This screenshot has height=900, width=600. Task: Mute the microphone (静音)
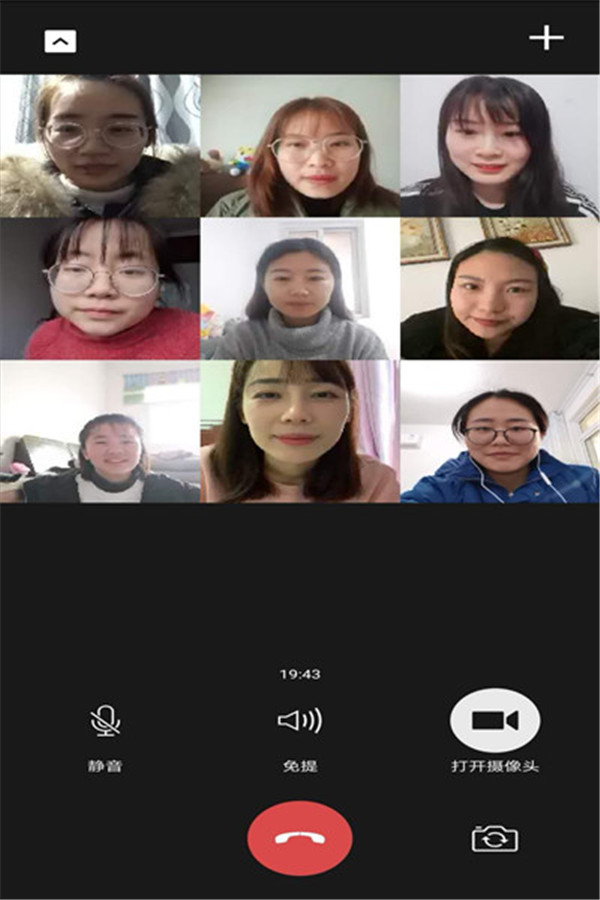105,721
